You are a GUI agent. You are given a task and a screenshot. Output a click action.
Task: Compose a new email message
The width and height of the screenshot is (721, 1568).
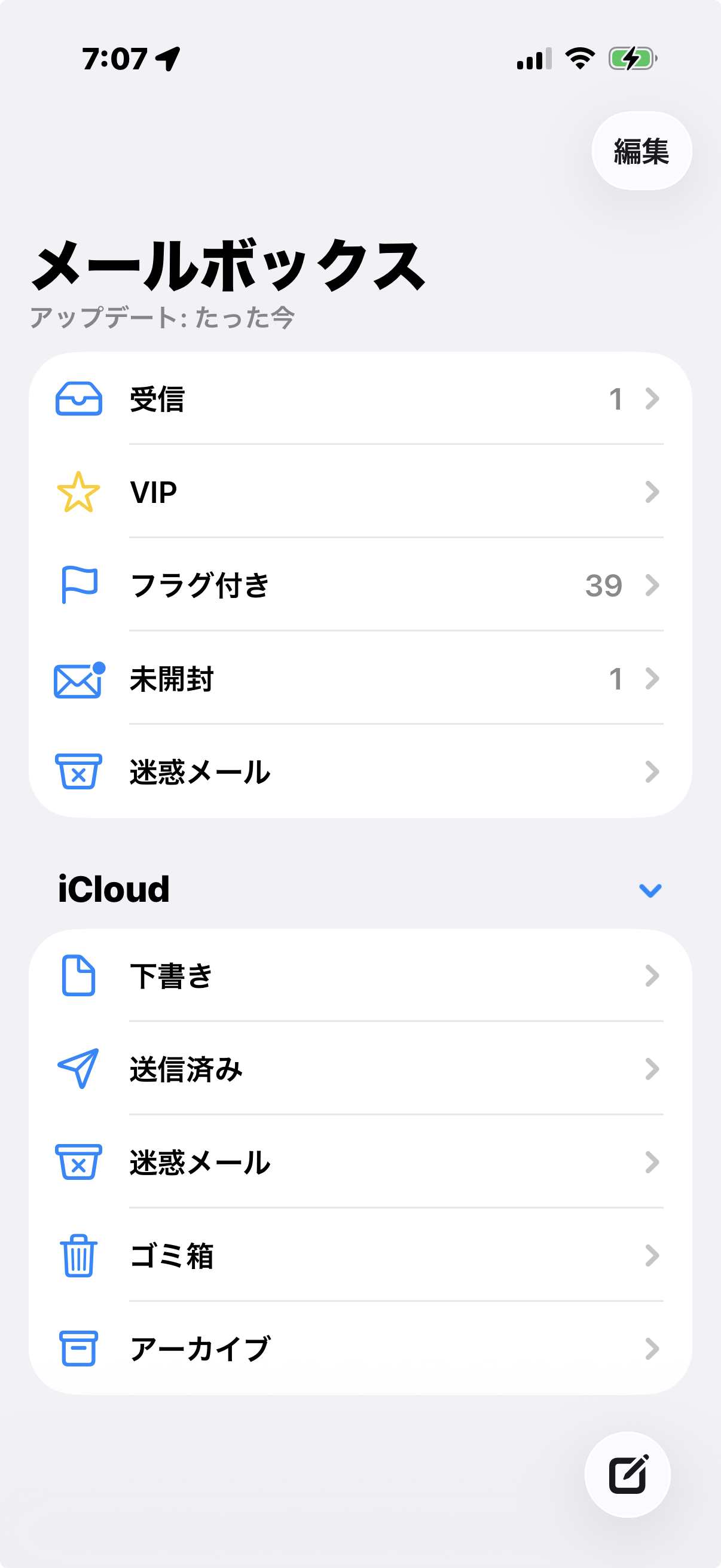(x=627, y=1474)
